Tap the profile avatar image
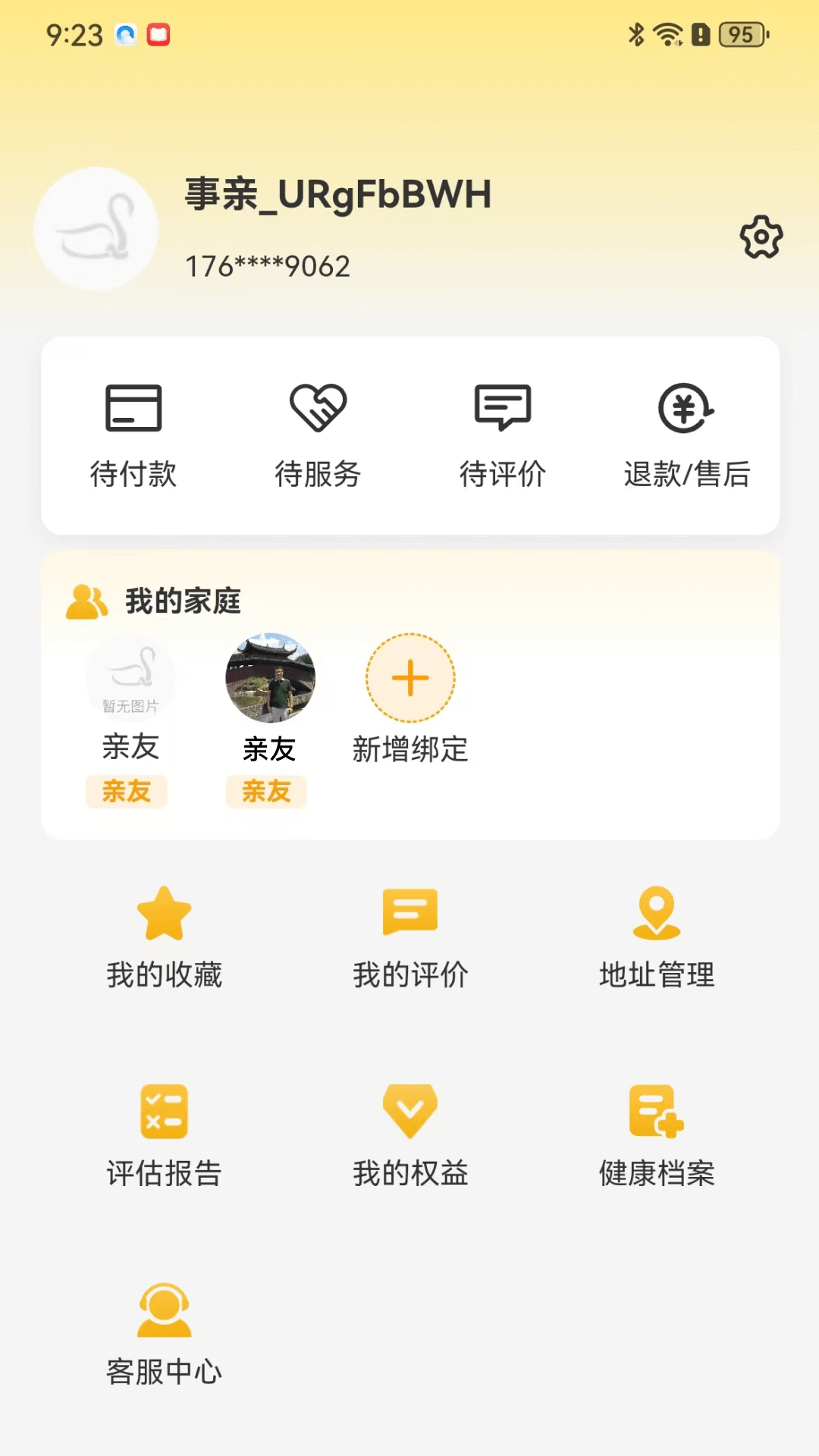Screen dimensions: 819x1456 (x=96, y=230)
